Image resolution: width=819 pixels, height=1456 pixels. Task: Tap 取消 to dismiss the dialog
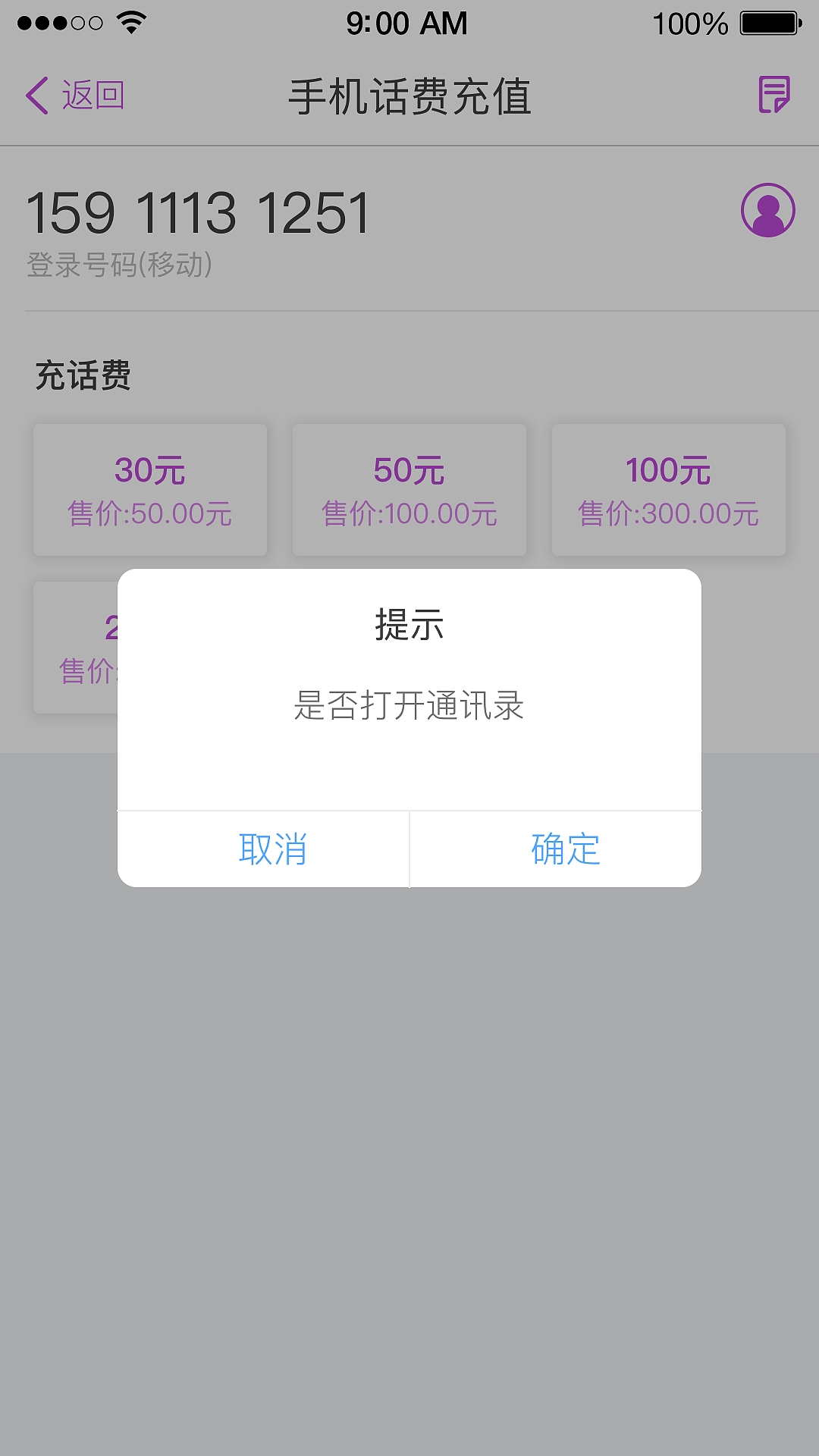click(x=273, y=850)
